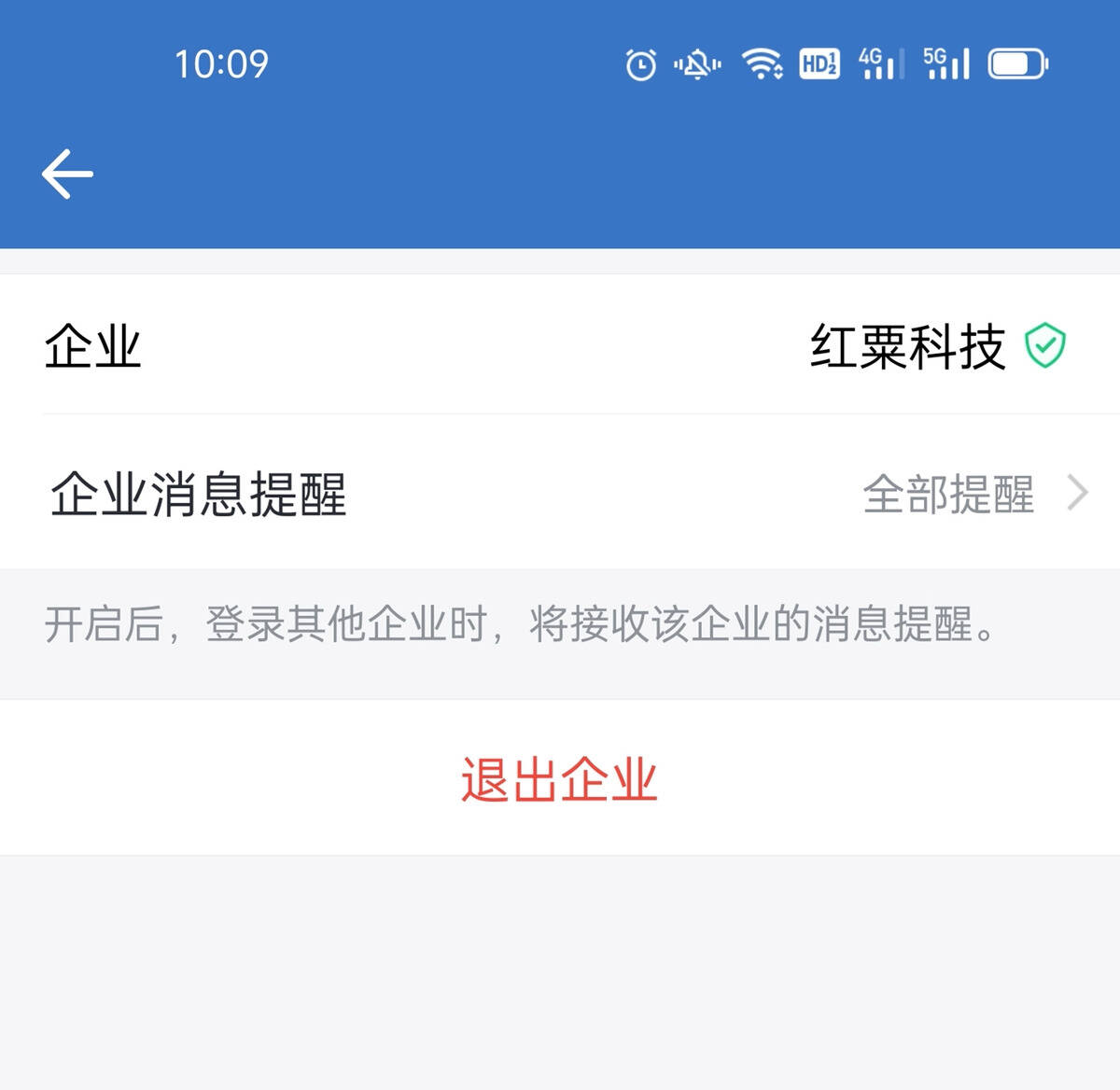
Task: Tap the red 退出企业 button
Action: coord(559,779)
